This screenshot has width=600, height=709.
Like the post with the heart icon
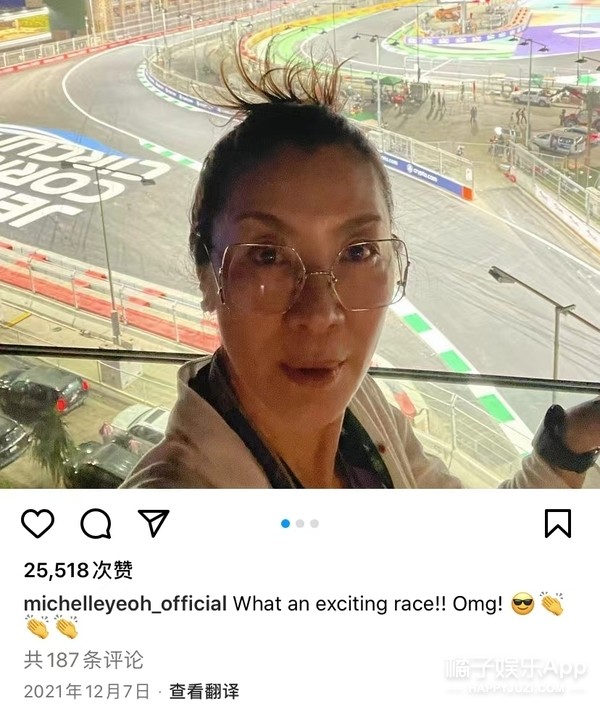point(38,523)
